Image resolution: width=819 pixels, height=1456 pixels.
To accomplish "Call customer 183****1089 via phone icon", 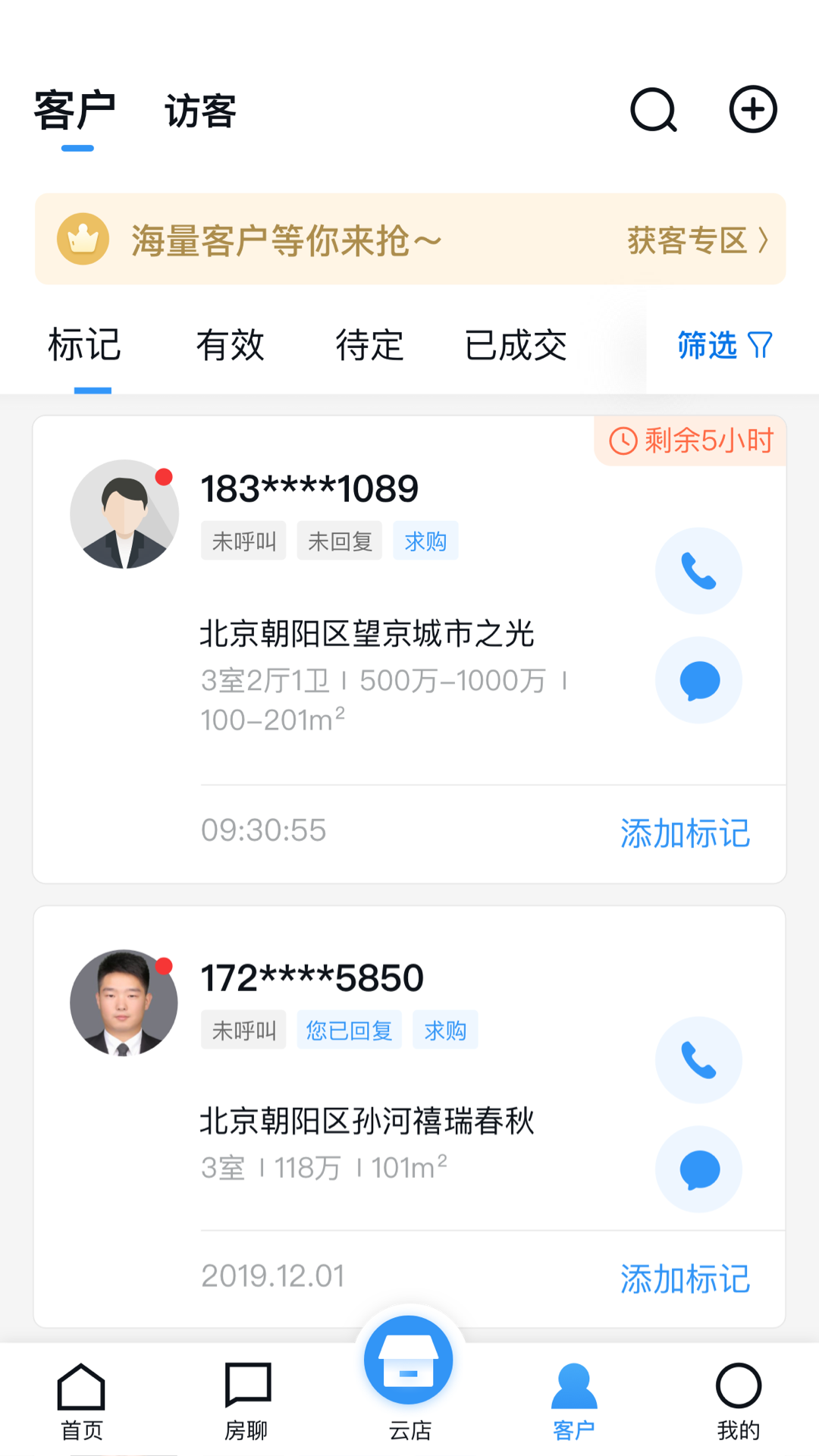I will [x=698, y=571].
